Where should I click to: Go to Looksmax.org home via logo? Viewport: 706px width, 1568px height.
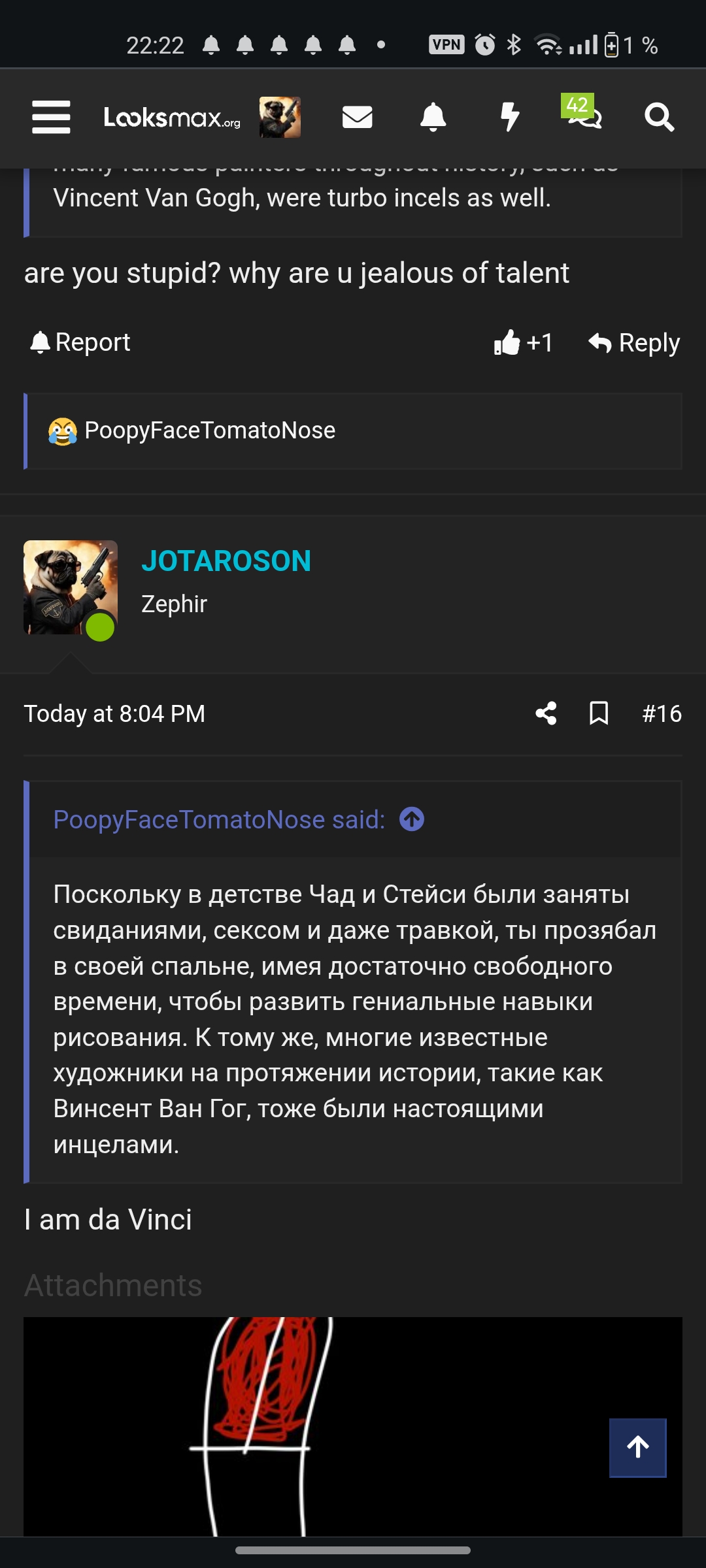[x=171, y=118]
